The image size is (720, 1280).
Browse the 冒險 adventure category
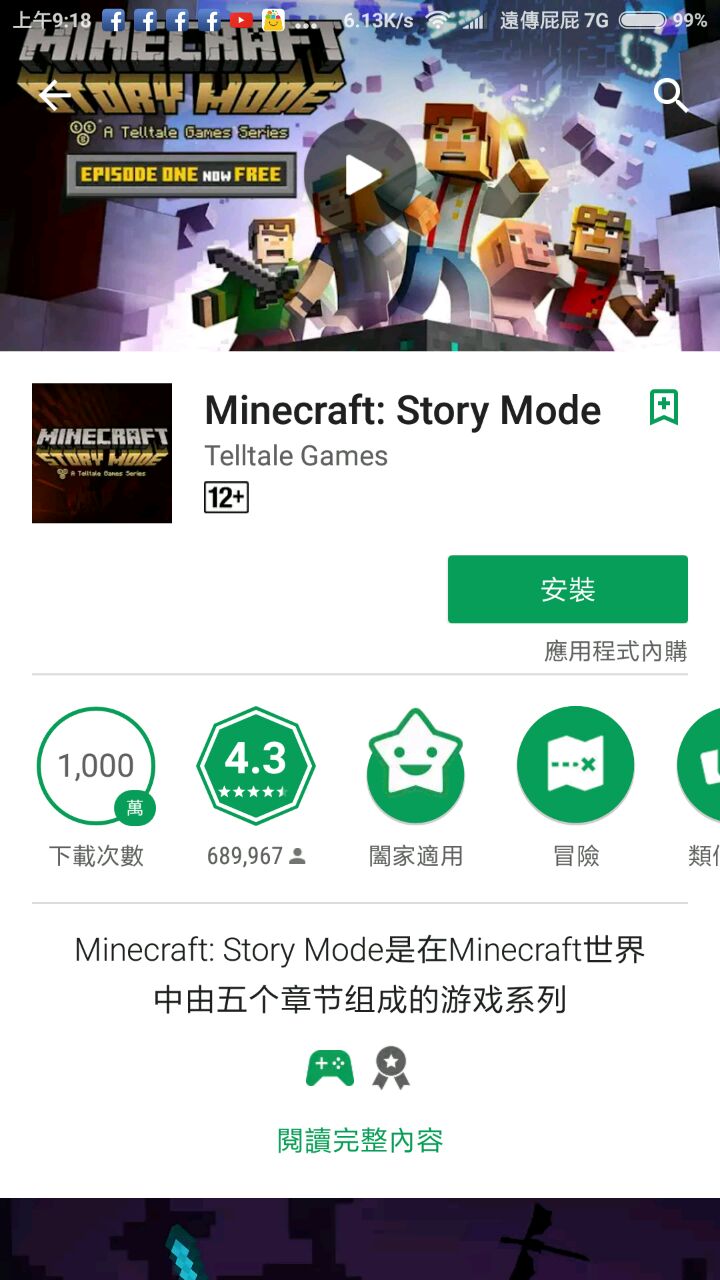pos(575,765)
